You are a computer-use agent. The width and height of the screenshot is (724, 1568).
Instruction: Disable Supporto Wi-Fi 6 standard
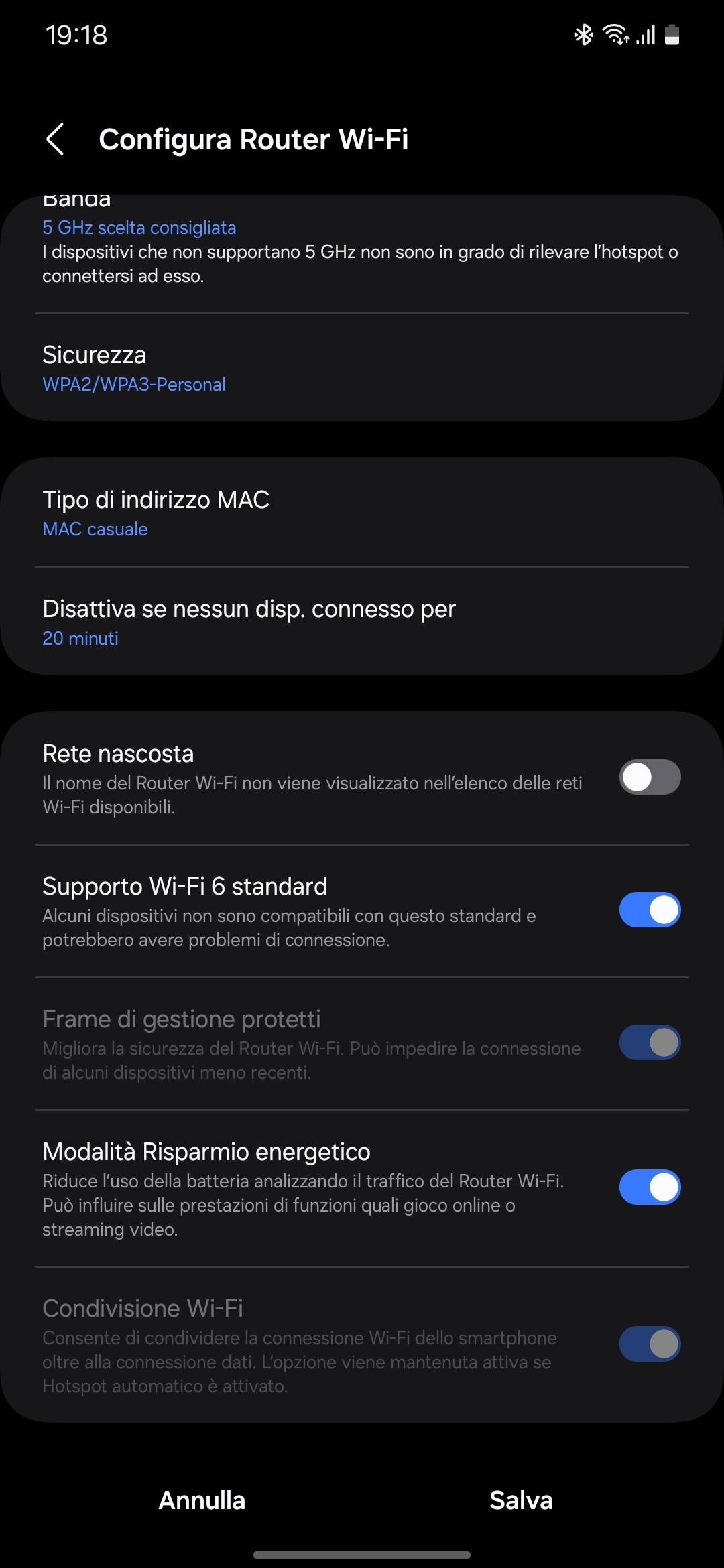coord(649,909)
